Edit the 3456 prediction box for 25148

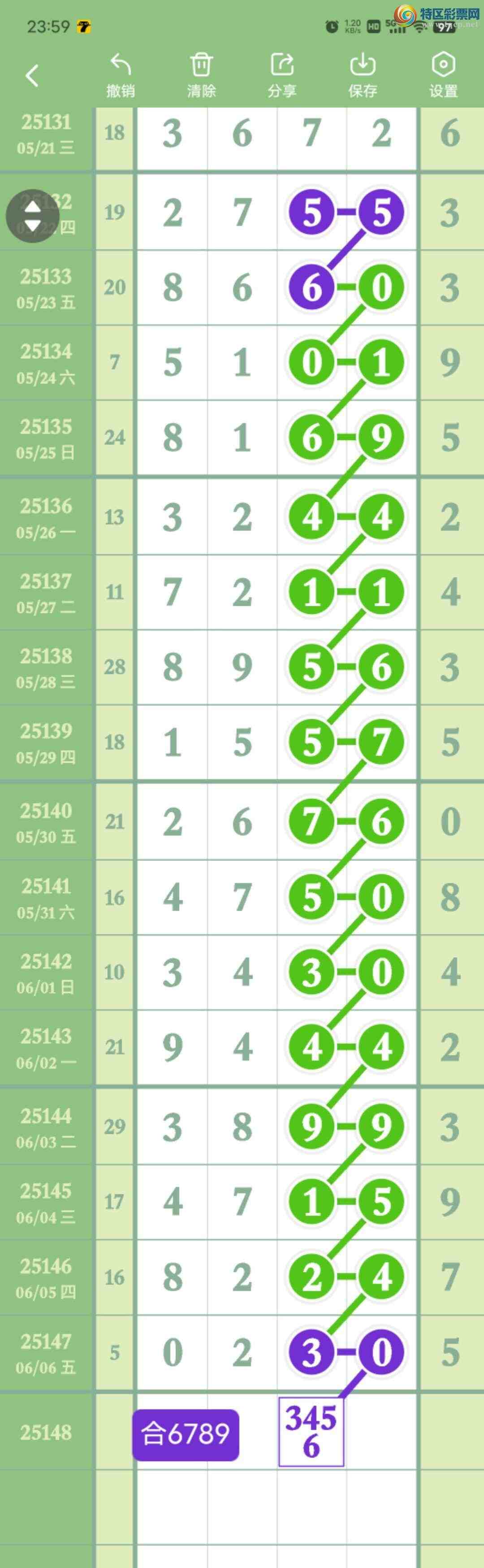(x=311, y=1432)
